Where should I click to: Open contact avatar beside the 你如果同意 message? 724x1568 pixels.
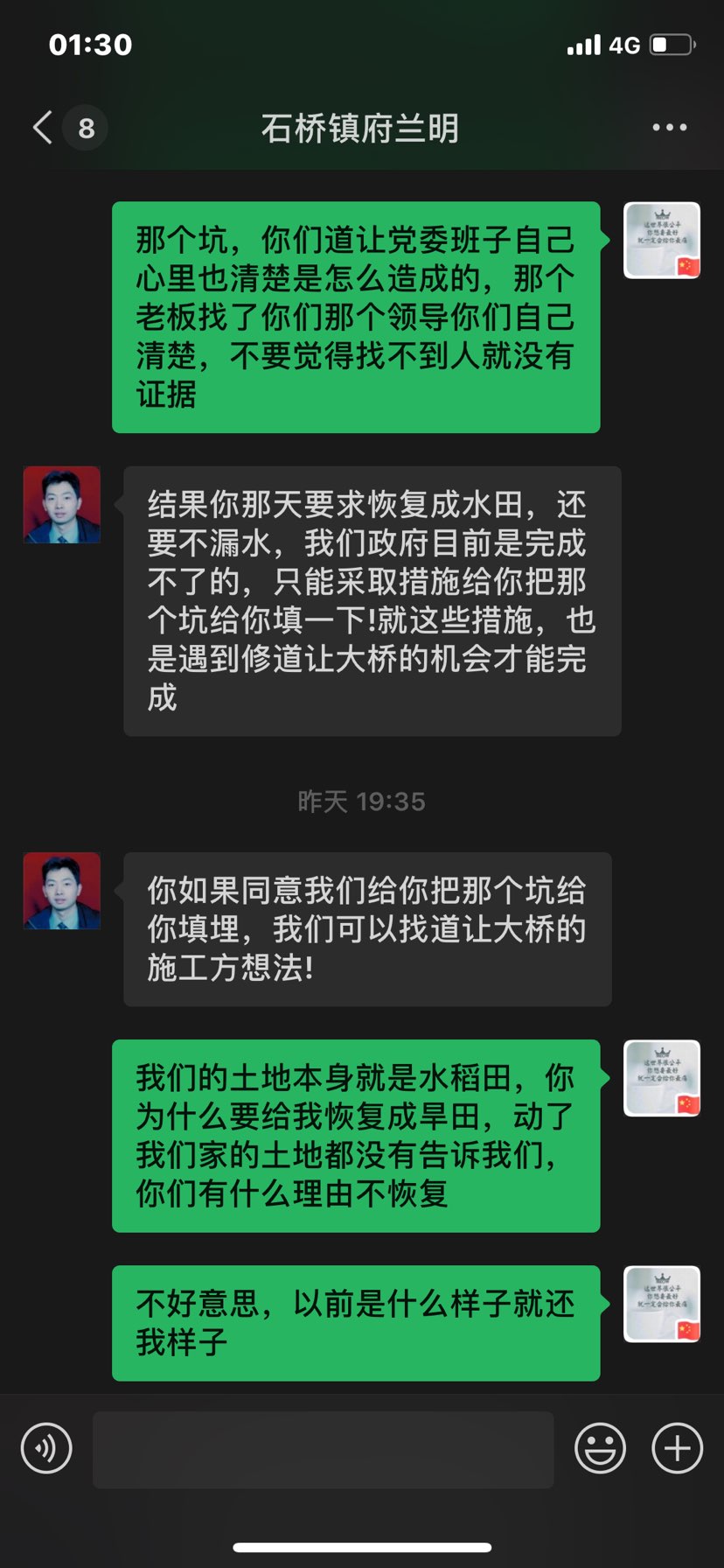pyautogui.click(x=61, y=891)
